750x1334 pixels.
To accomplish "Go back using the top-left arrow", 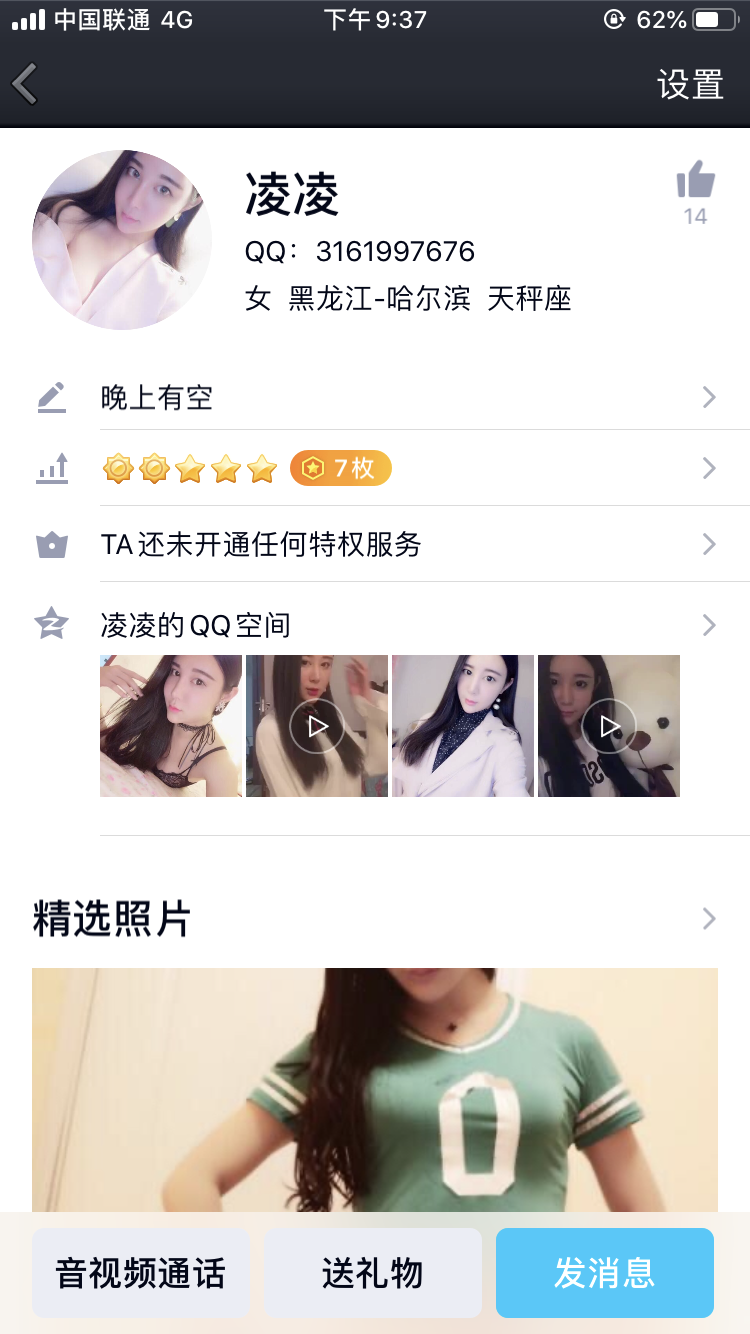I will point(26,84).
